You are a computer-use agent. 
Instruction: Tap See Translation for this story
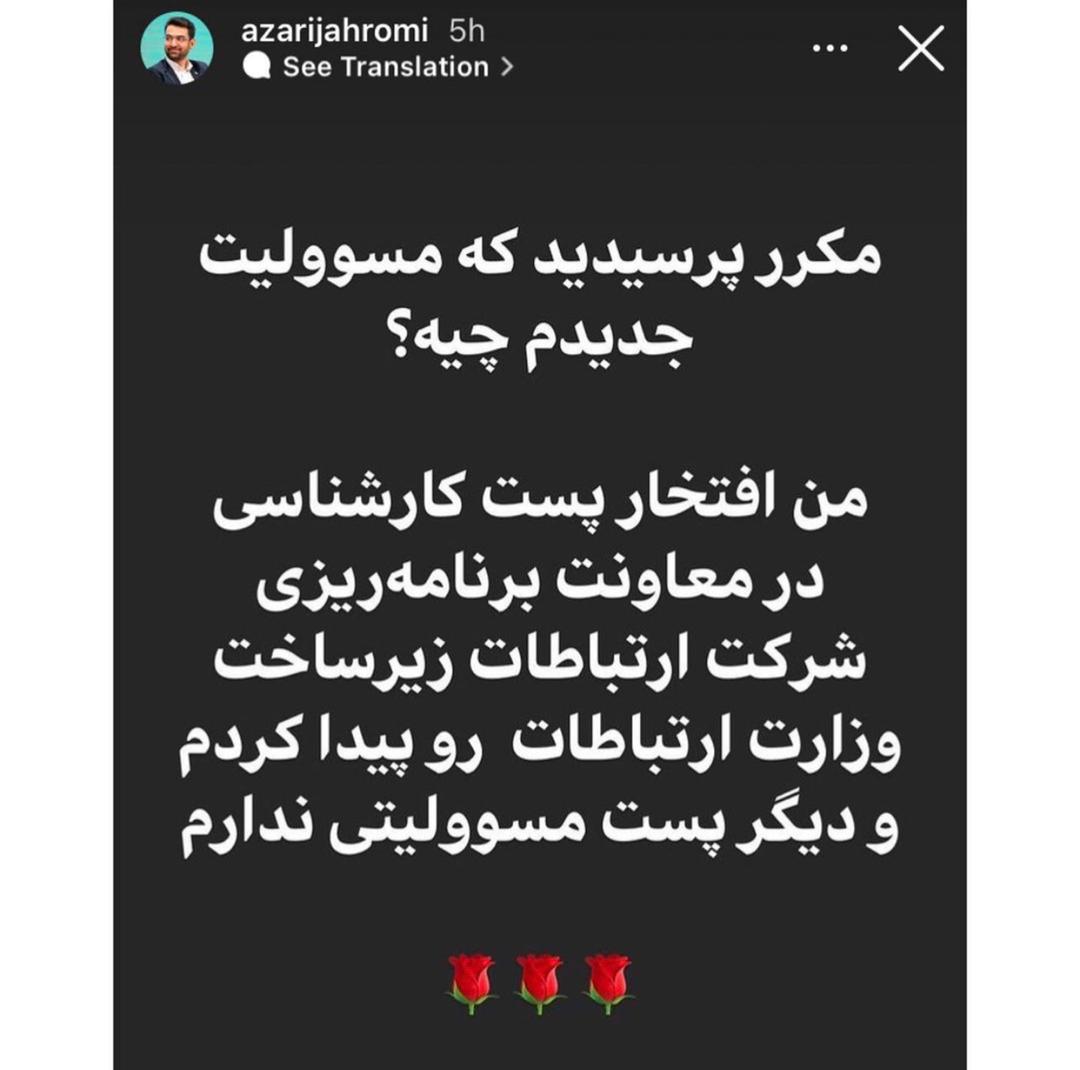[385, 67]
